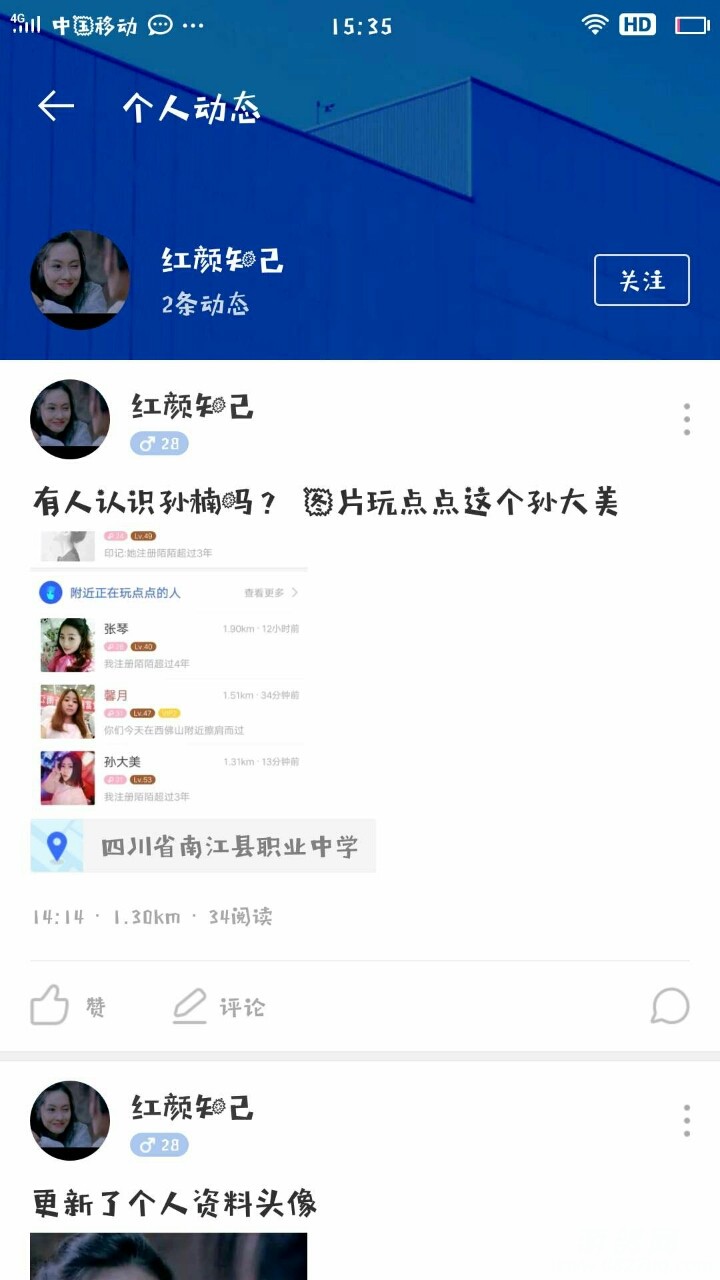The image size is (720, 1280).
Task: Tap the author avatar on the 孙楠 post
Action: coord(70,420)
